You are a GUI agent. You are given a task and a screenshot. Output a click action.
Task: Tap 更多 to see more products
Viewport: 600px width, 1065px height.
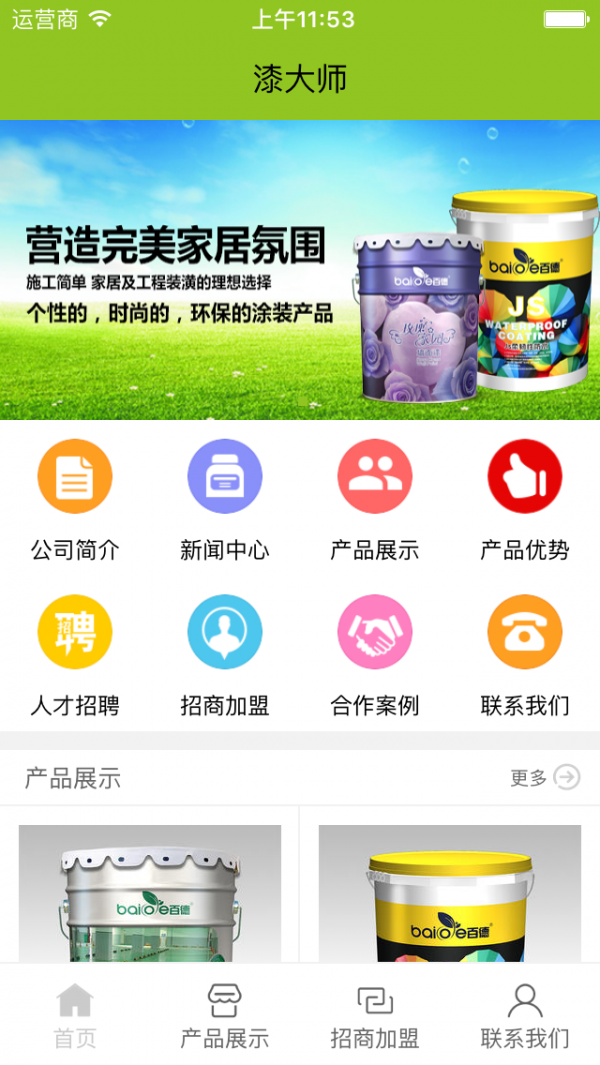click(x=545, y=778)
